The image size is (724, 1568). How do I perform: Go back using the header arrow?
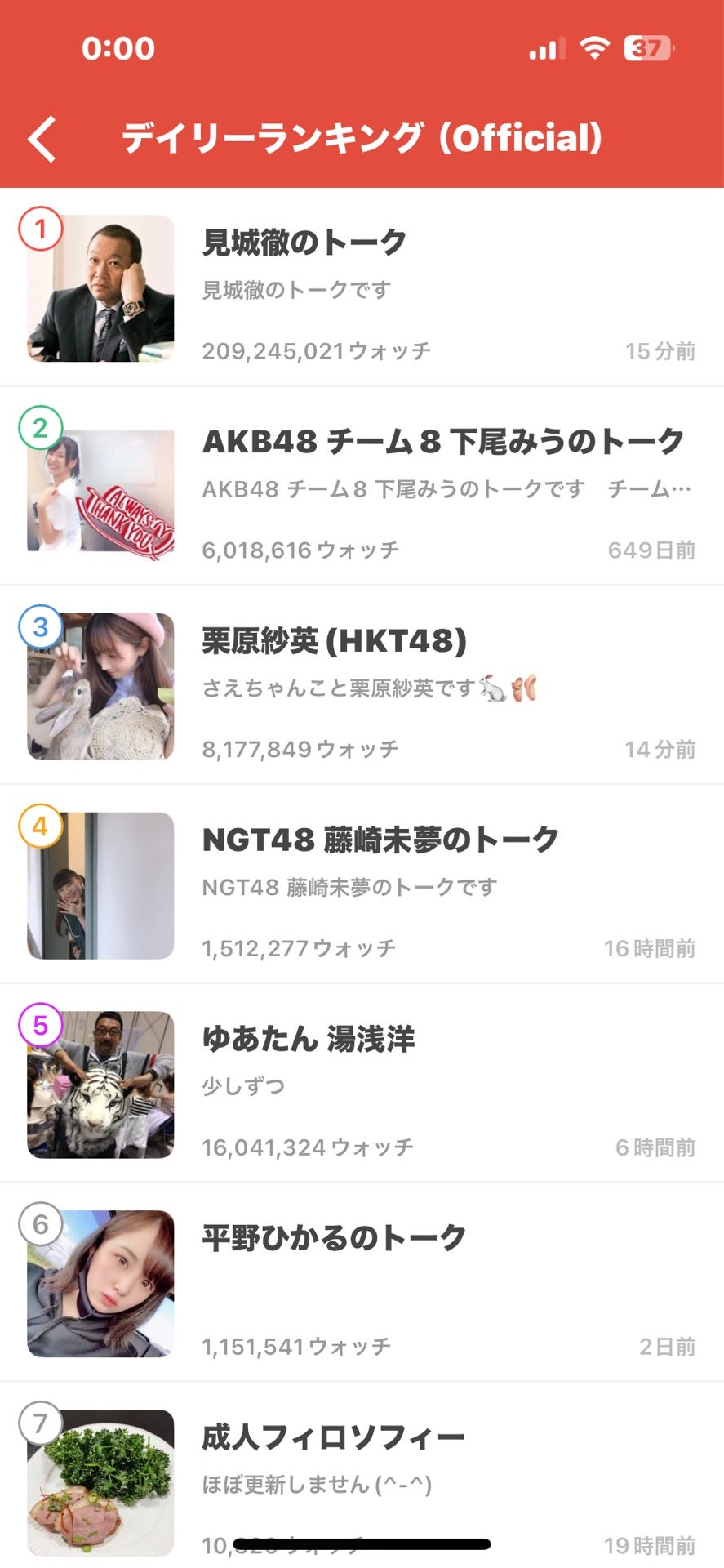pyautogui.click(x=42, y=138)
